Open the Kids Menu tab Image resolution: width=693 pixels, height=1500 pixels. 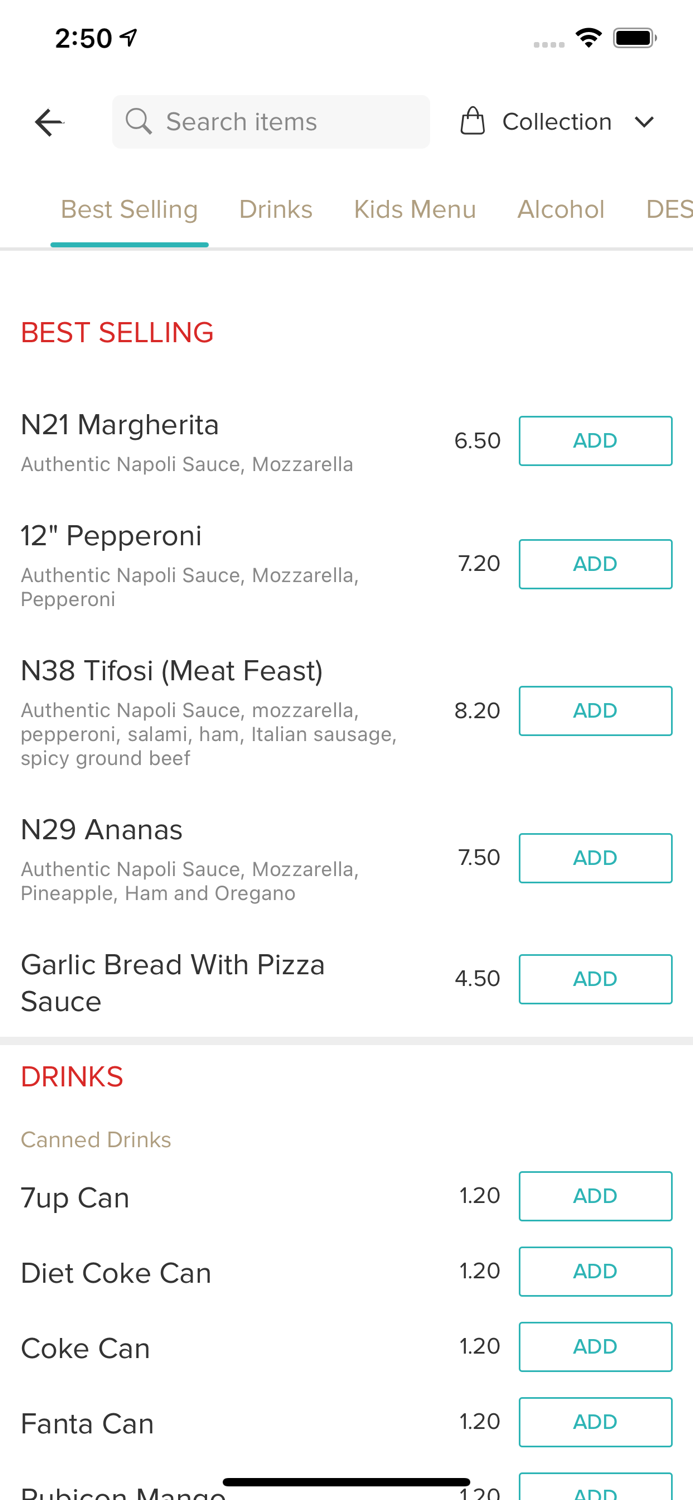[414, 209]
